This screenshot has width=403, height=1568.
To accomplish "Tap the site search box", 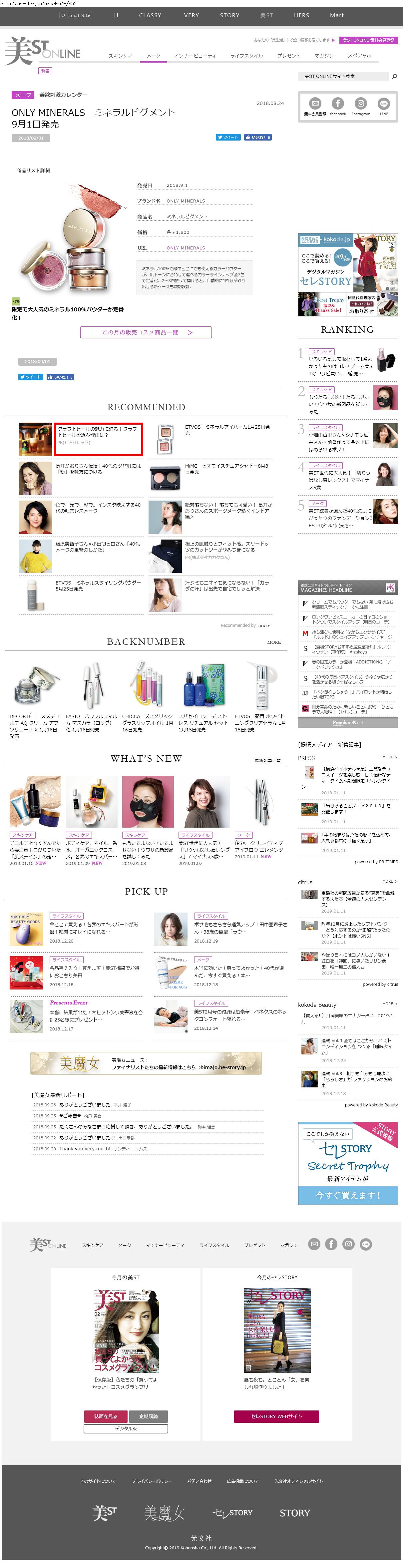I will [x=344, y=77].
